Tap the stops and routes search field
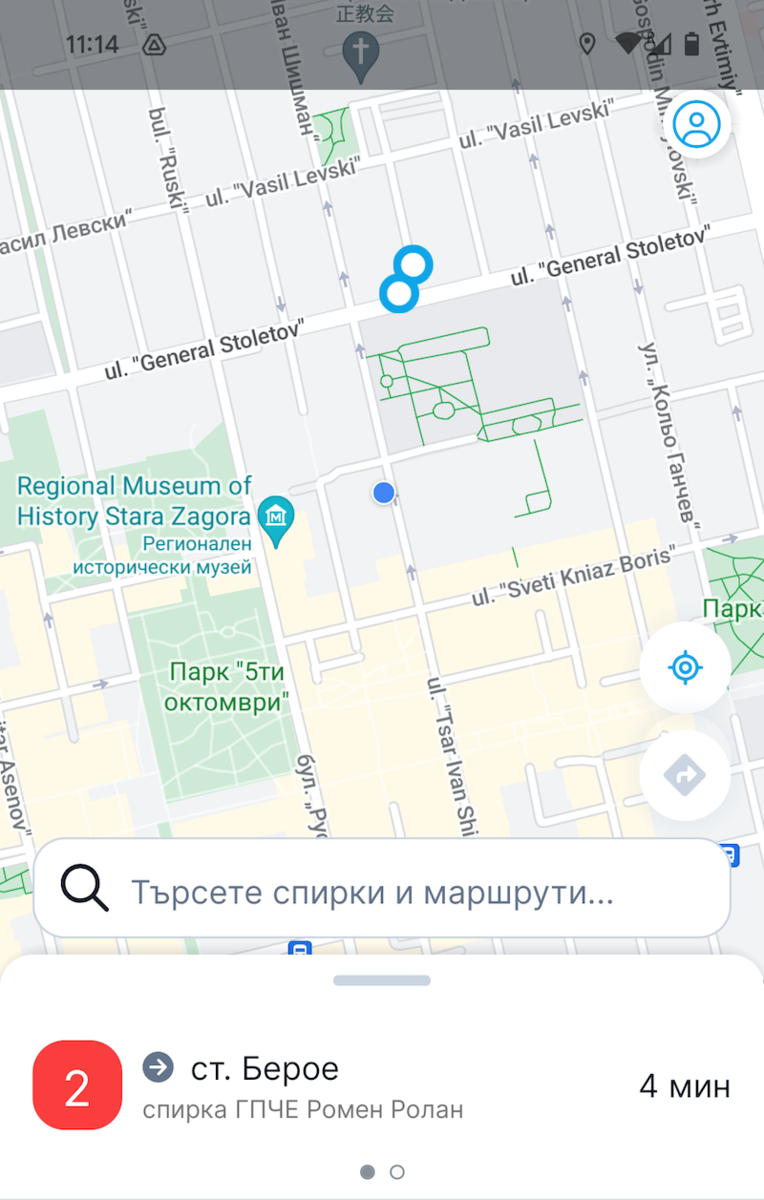 382,888
